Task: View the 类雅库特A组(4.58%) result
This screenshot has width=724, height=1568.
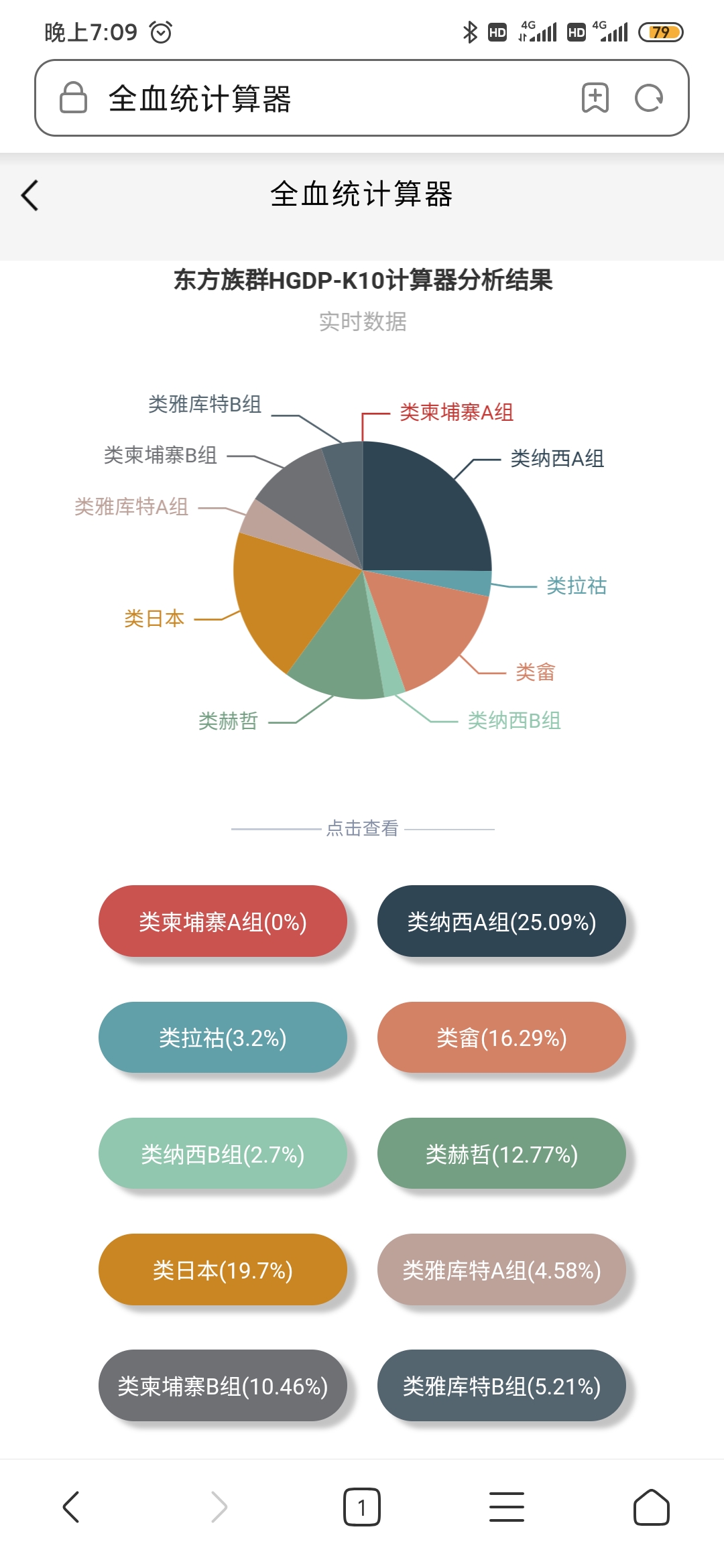Action: click(501, 1269)
